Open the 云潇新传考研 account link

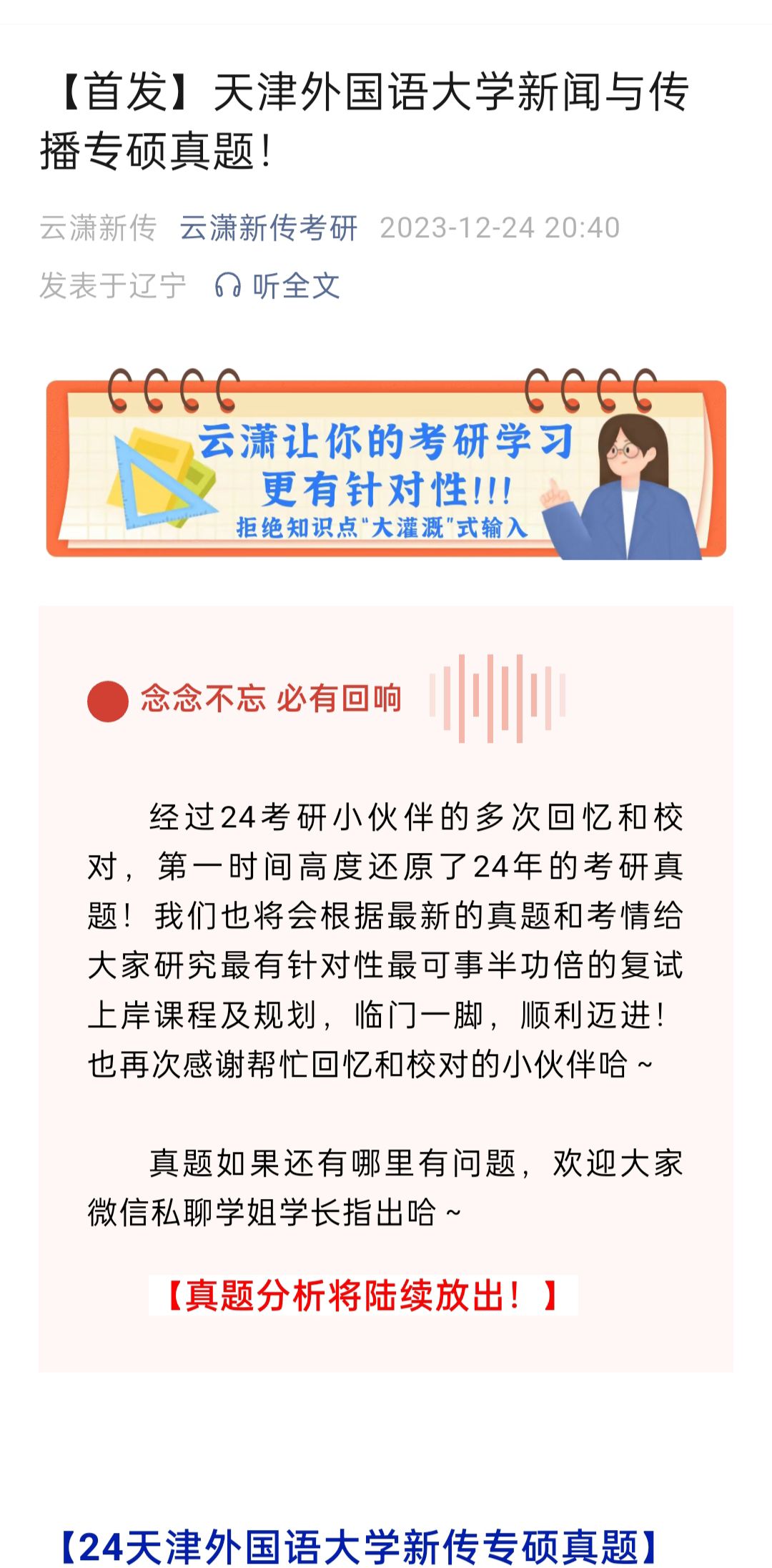click(x=268, y=228)
